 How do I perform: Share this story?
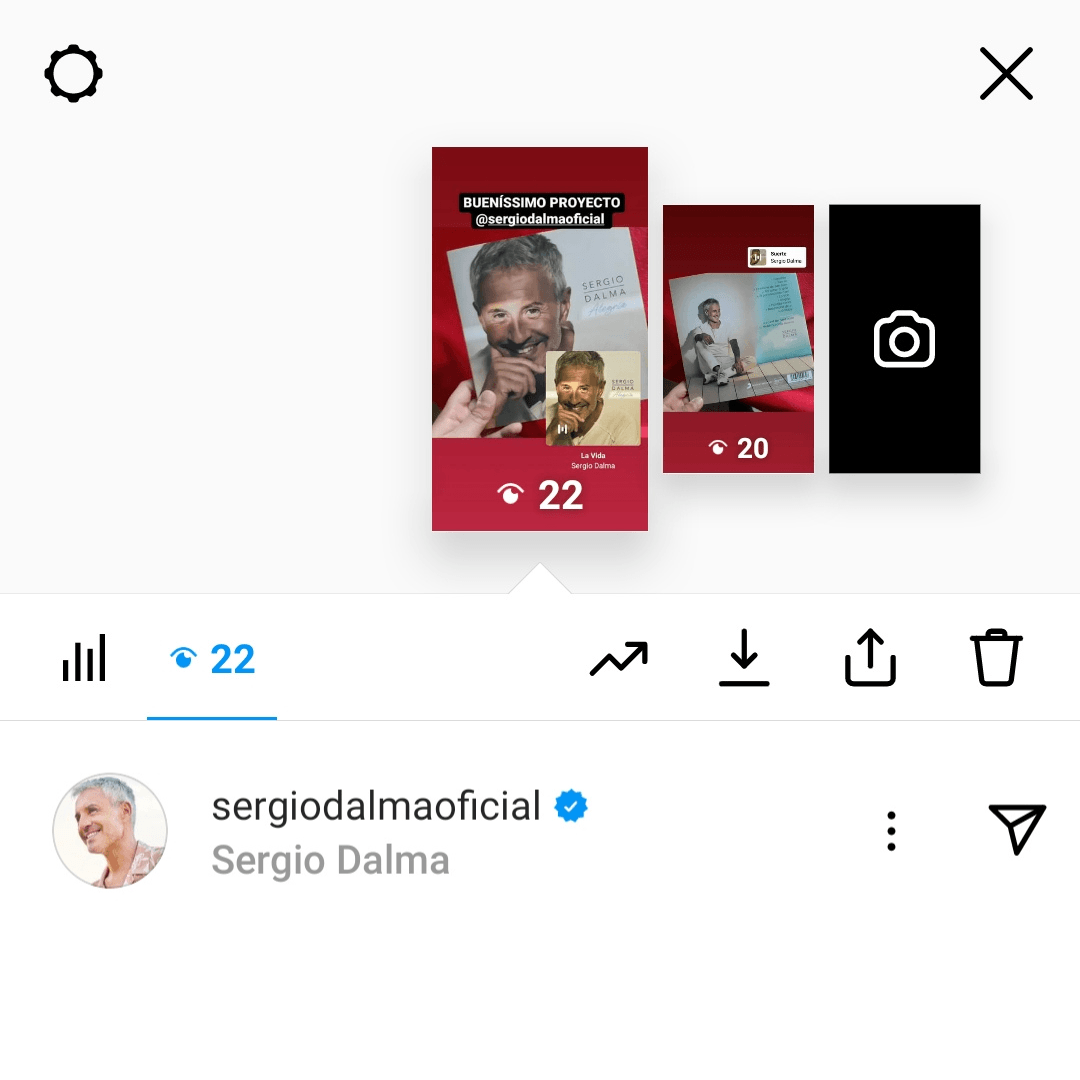(x=870, y=658)
